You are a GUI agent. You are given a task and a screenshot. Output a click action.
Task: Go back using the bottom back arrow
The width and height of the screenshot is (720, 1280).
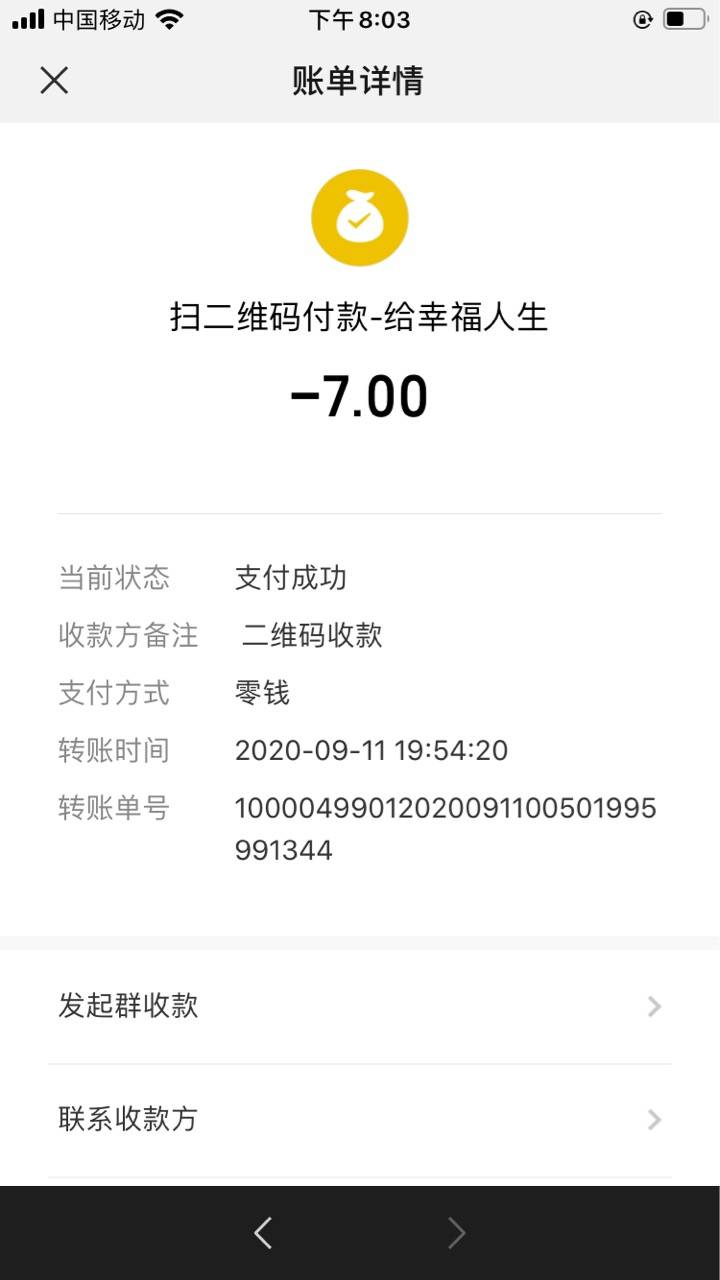[x=263, y=1234]
